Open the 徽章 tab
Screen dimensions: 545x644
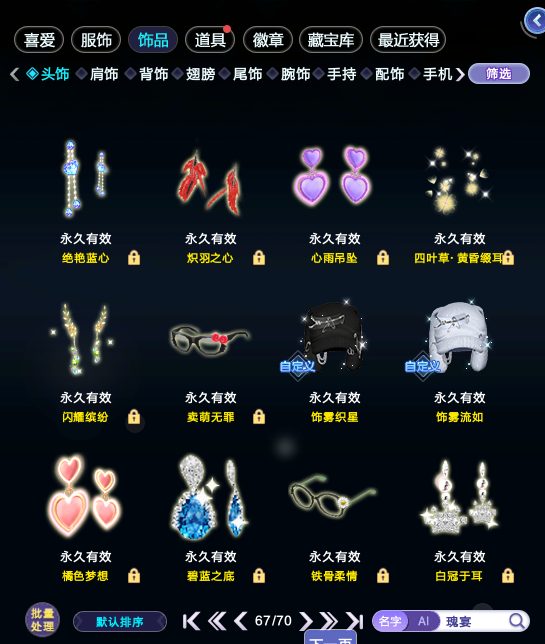click(268, 40)
